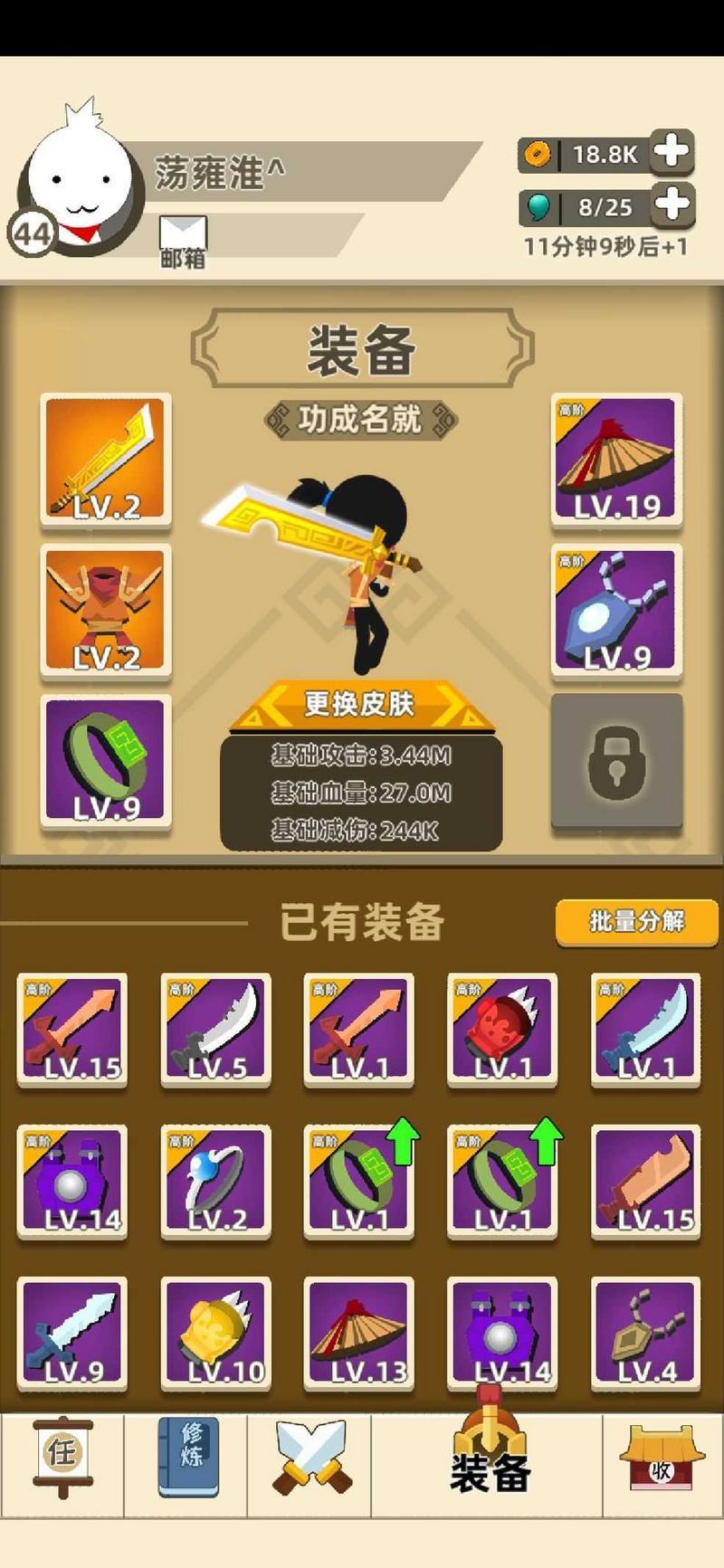This screenshot has height=1568, width=724.
Task: Select equipped armor LV.2
Action: pos(106,611)
